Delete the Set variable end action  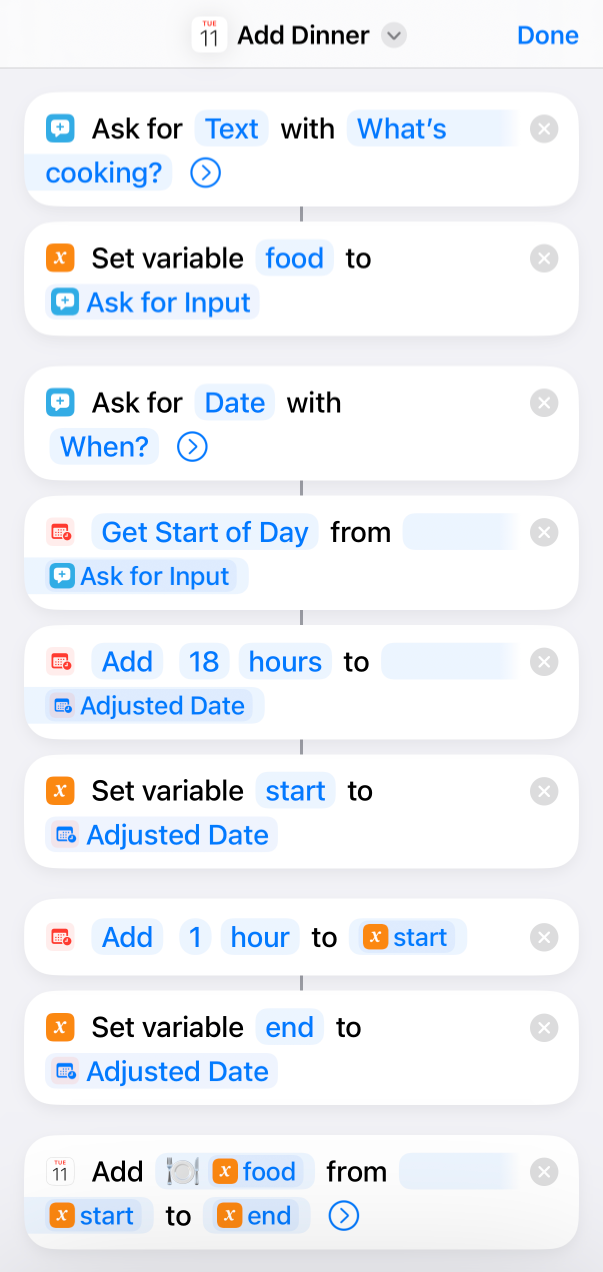pos(543,1028)
